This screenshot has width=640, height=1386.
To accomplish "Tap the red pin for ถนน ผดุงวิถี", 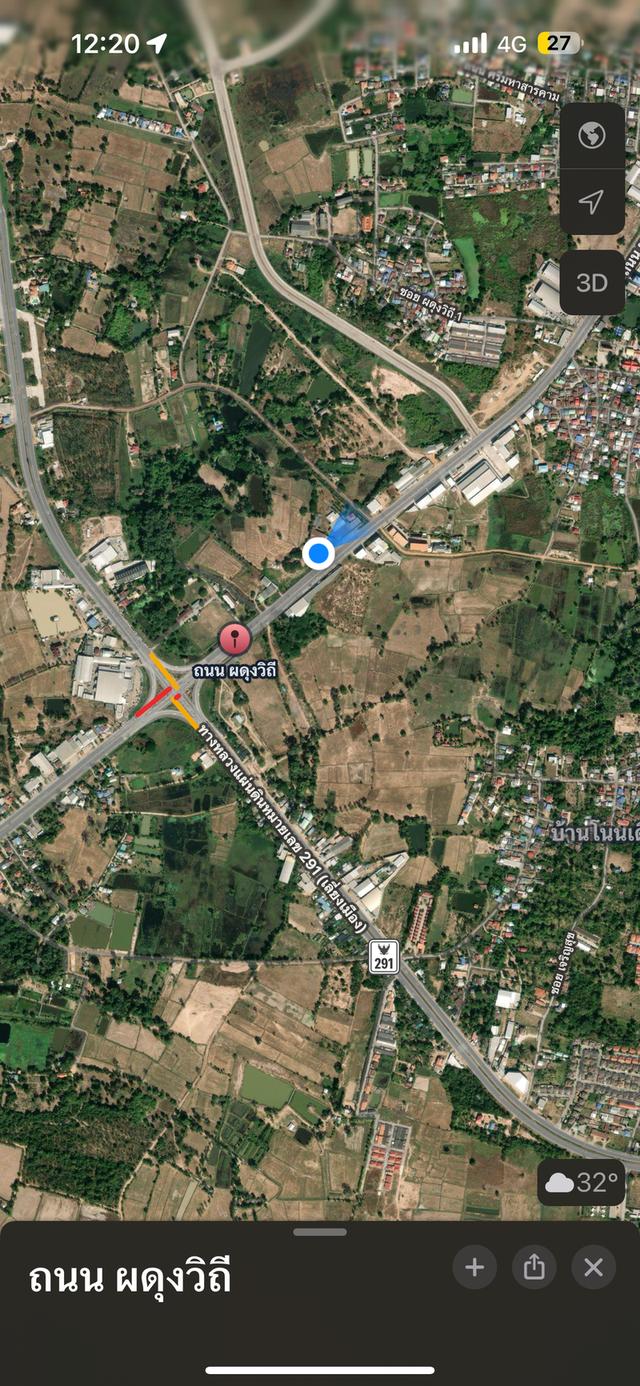I will 235,638.
